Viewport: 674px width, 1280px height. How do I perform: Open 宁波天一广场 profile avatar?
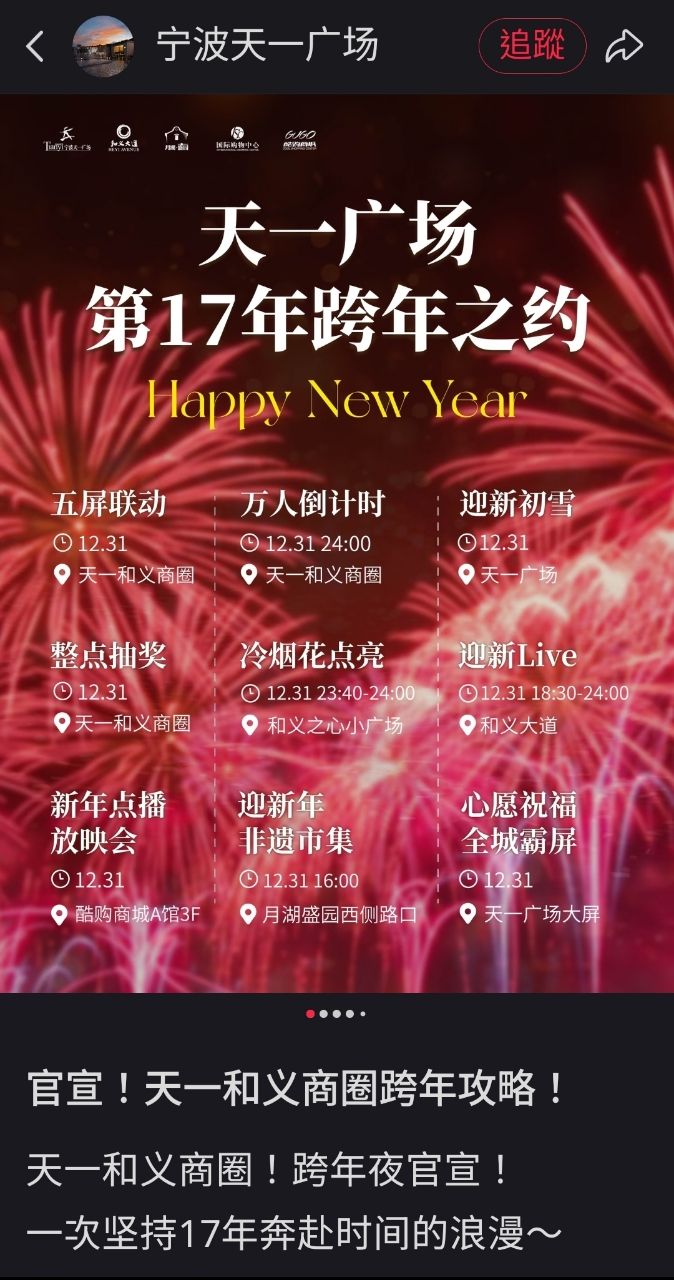click(103, 46)
